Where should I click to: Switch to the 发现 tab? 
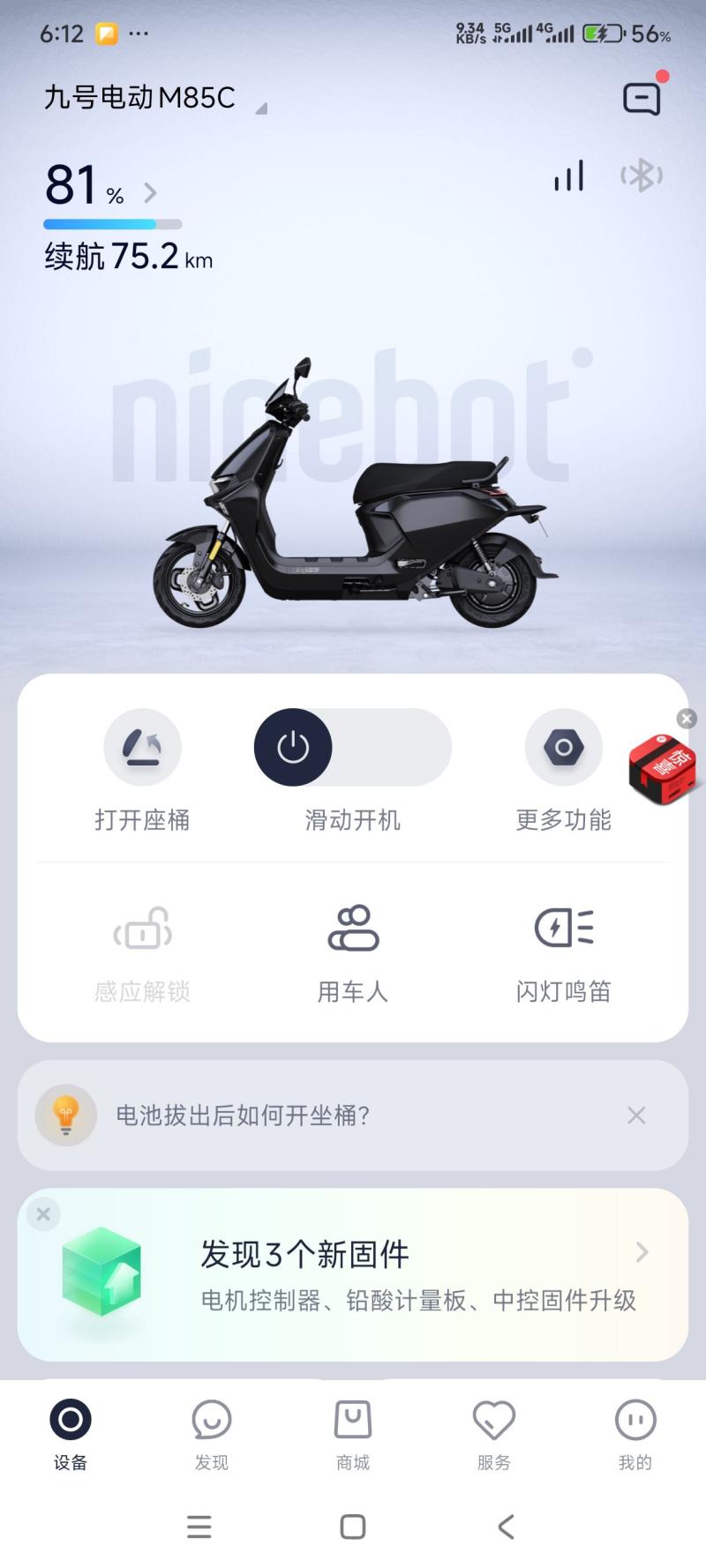click(x=212, y=1435)
